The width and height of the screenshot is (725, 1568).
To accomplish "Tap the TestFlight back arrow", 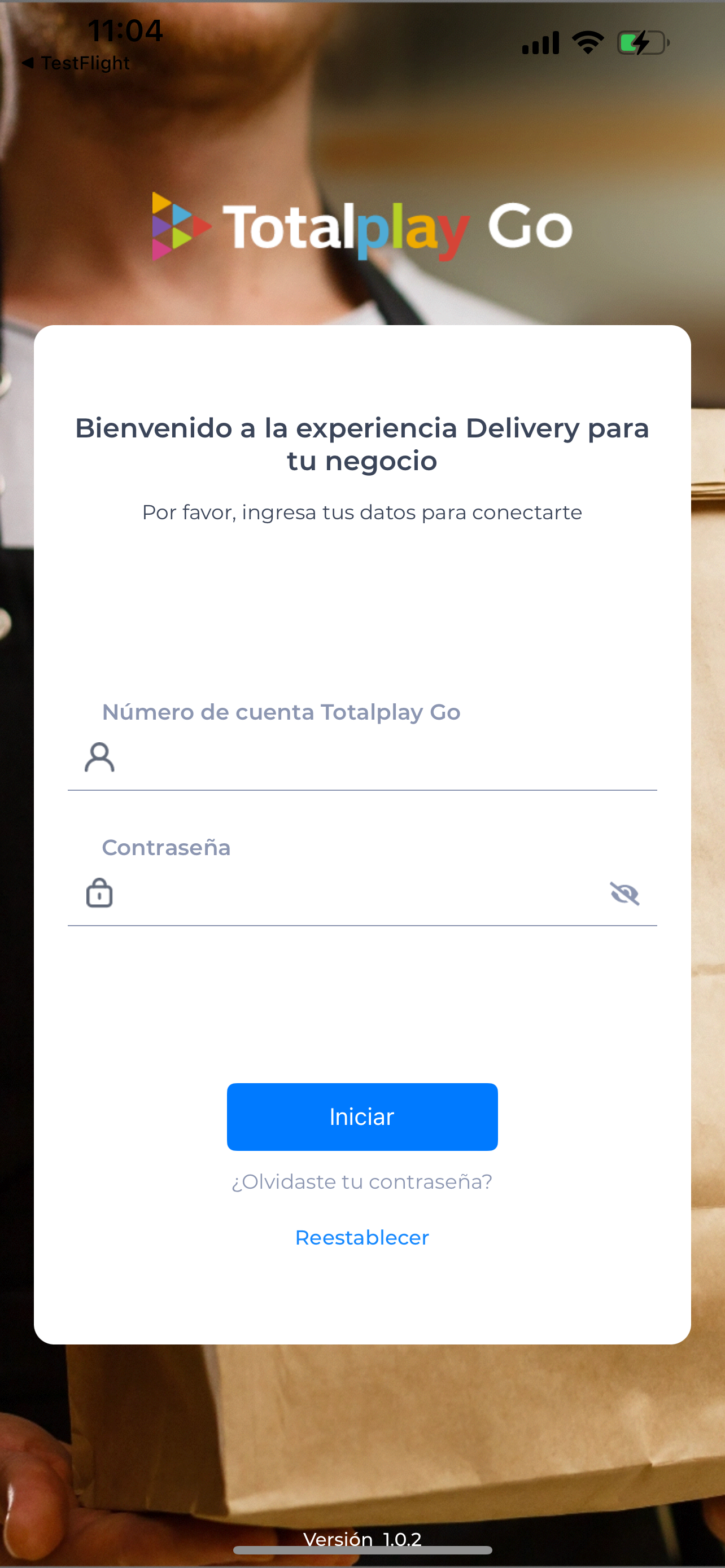I will pos(29,63).
